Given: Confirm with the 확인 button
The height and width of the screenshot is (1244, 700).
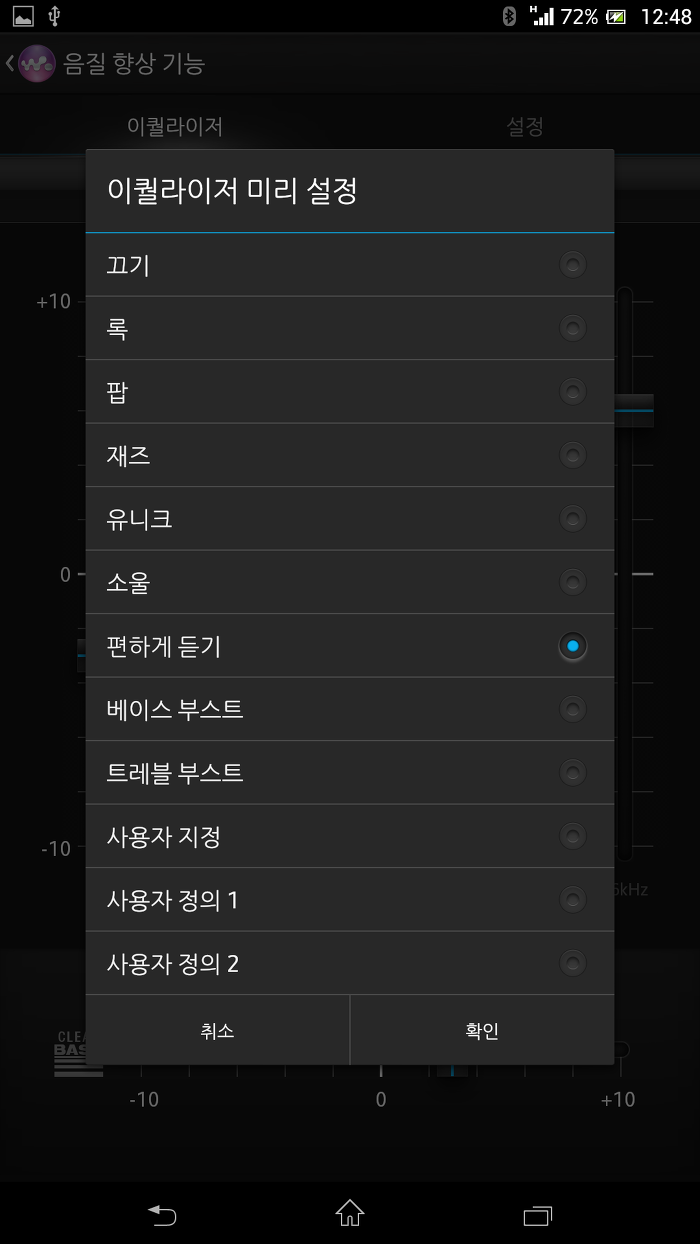Looking at the screenshot, I should click(482, 1030).
